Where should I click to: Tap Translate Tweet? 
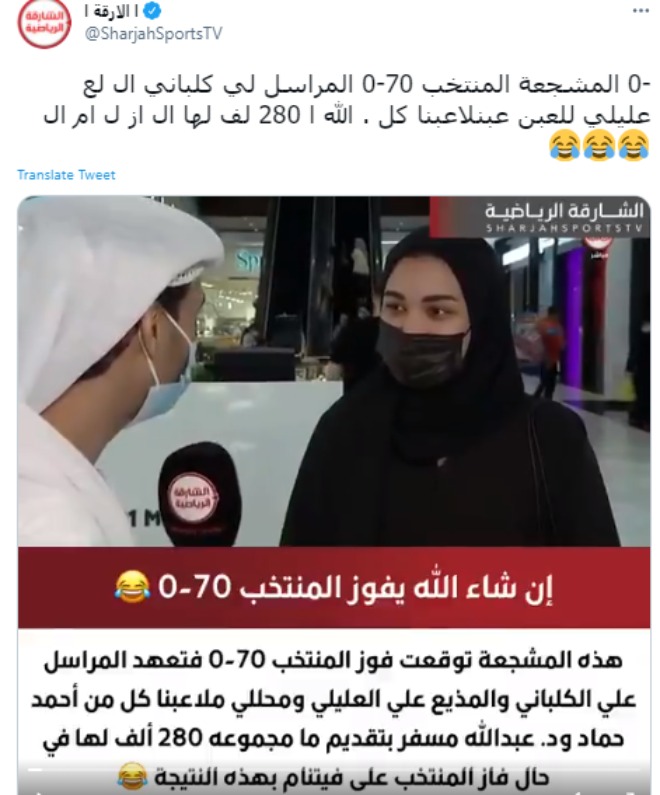66,175
